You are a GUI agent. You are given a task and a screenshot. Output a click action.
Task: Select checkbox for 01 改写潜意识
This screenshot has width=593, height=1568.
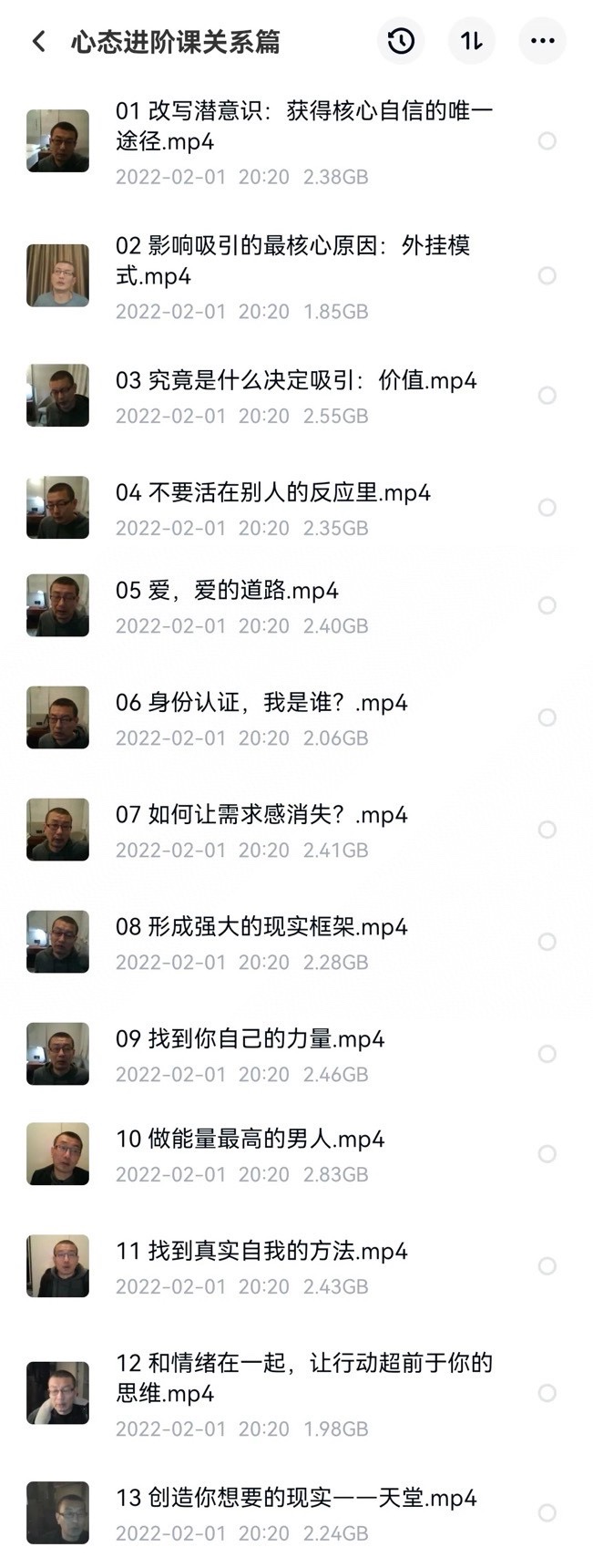click(547, 141)
